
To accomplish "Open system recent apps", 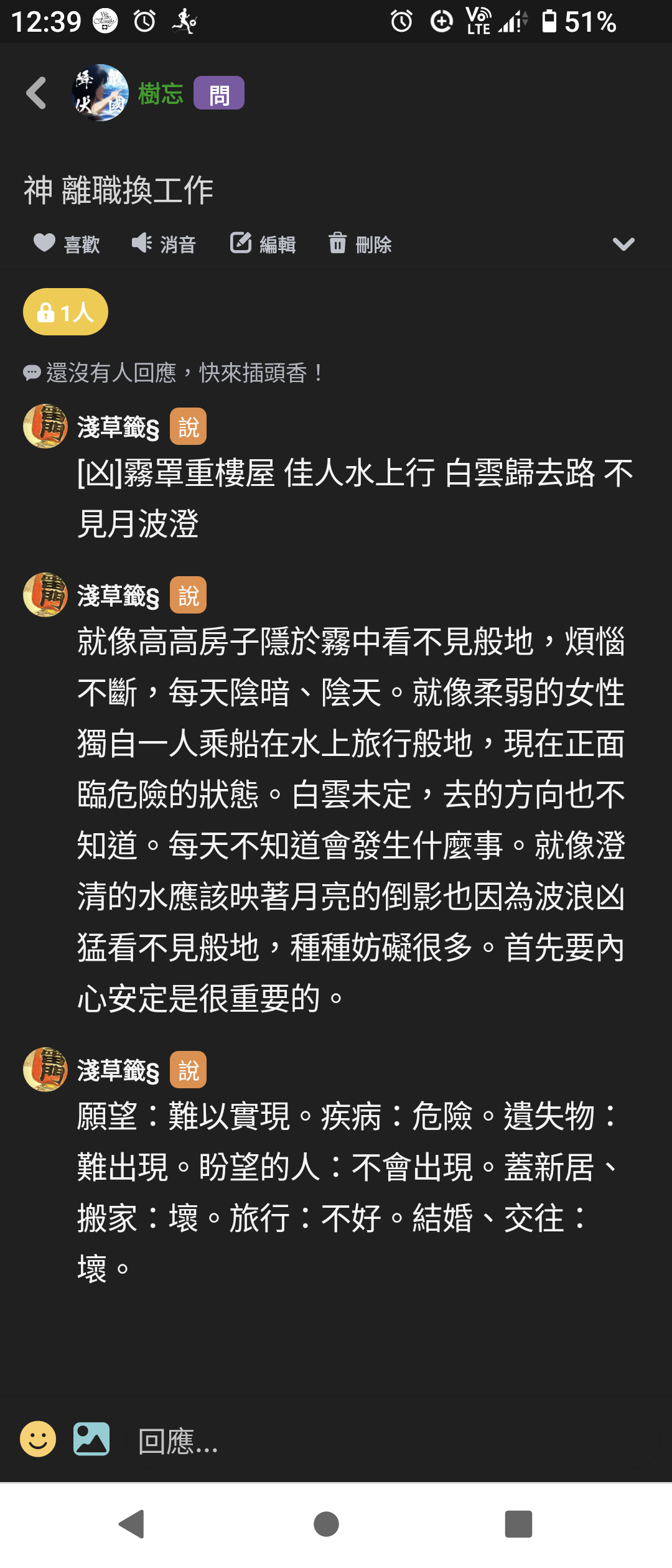I will pyautogui.click(x=518, y=1524).
